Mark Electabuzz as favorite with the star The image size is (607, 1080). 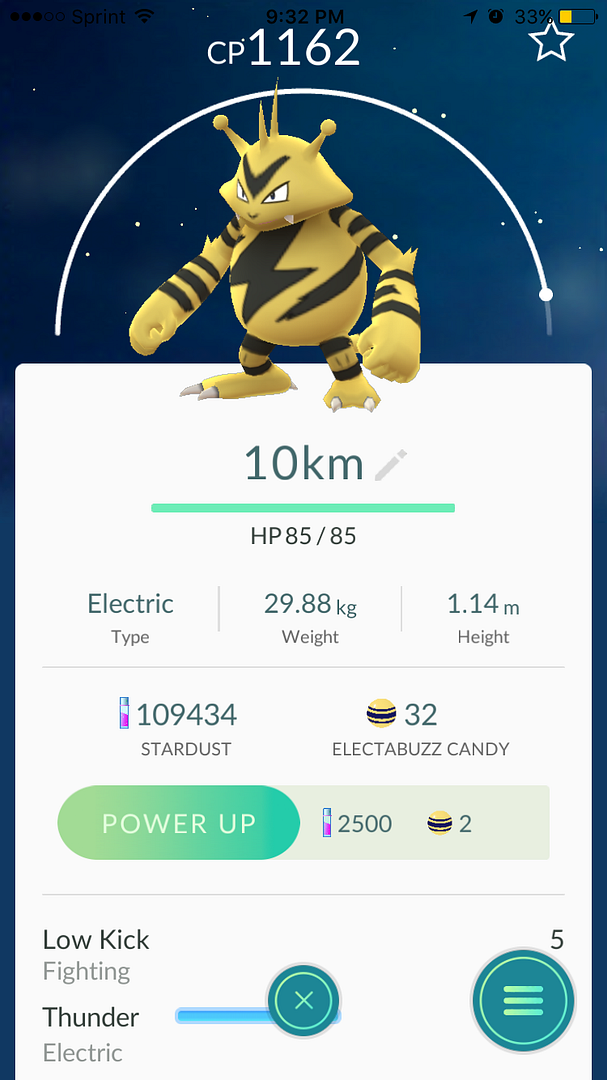551,42
